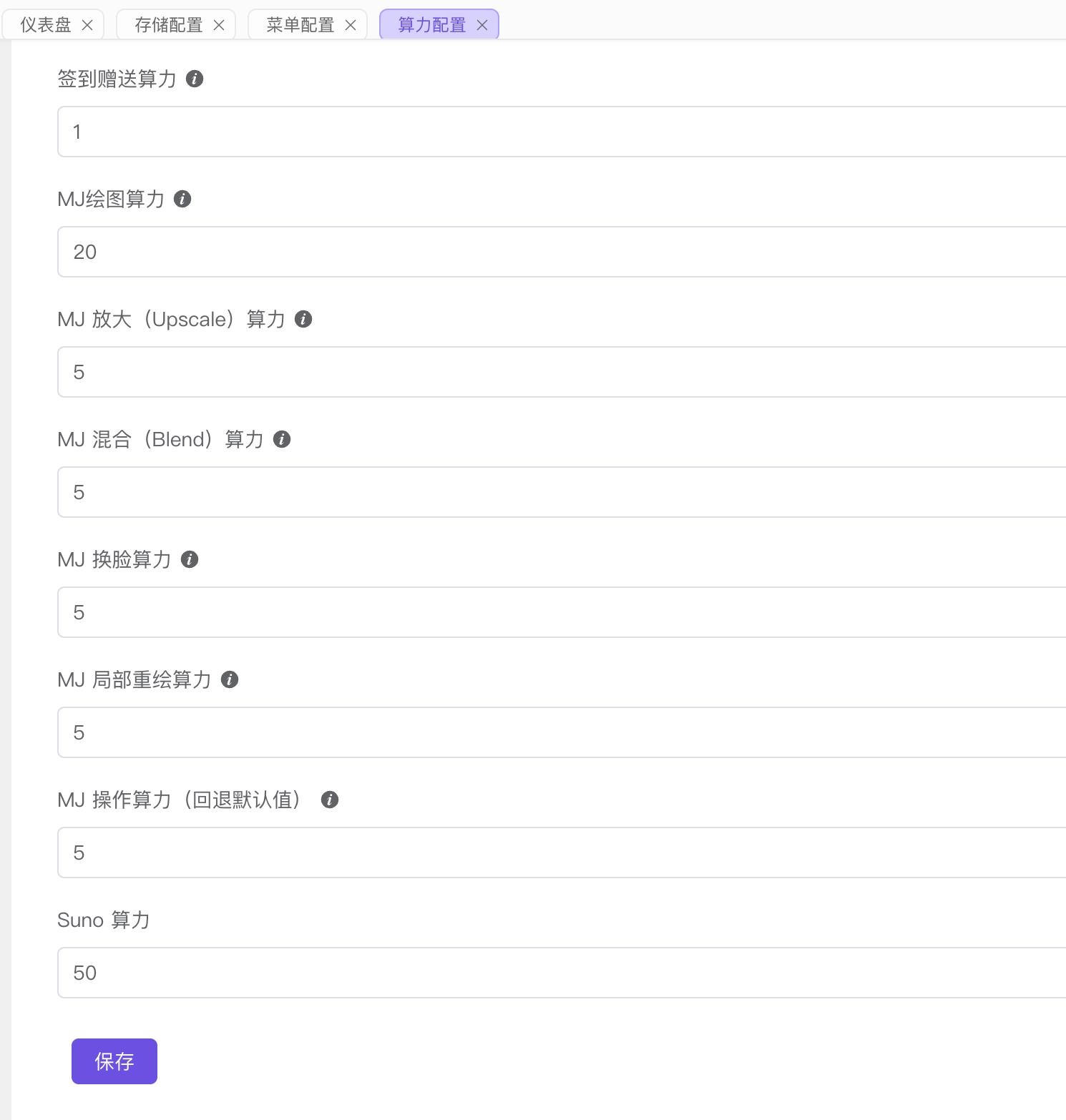The height and width of the screenshot is (1120, 1066).
Task: Click the info icon next to MJ 换脸算力
Action: point(189,559)
